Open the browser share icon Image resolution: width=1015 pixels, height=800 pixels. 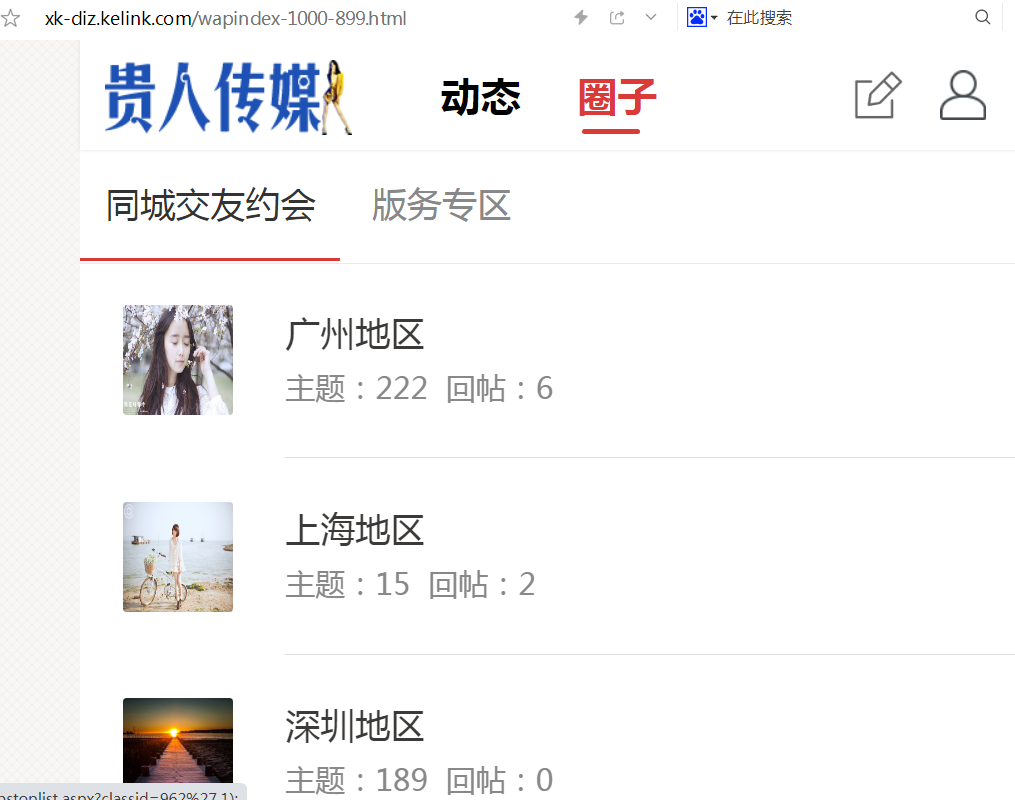pos(617,17)
